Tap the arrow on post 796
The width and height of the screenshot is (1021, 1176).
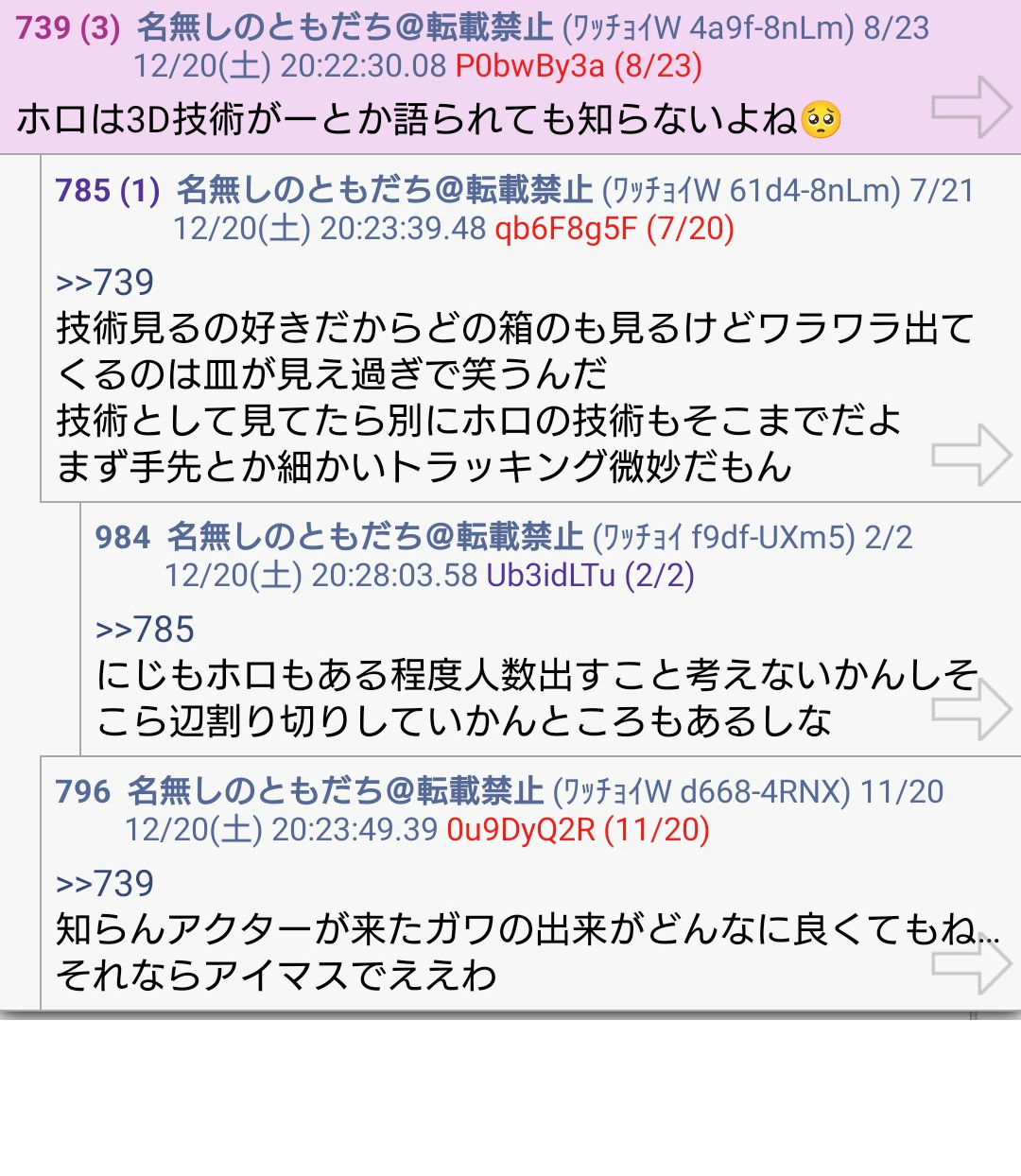coord(971,963)
